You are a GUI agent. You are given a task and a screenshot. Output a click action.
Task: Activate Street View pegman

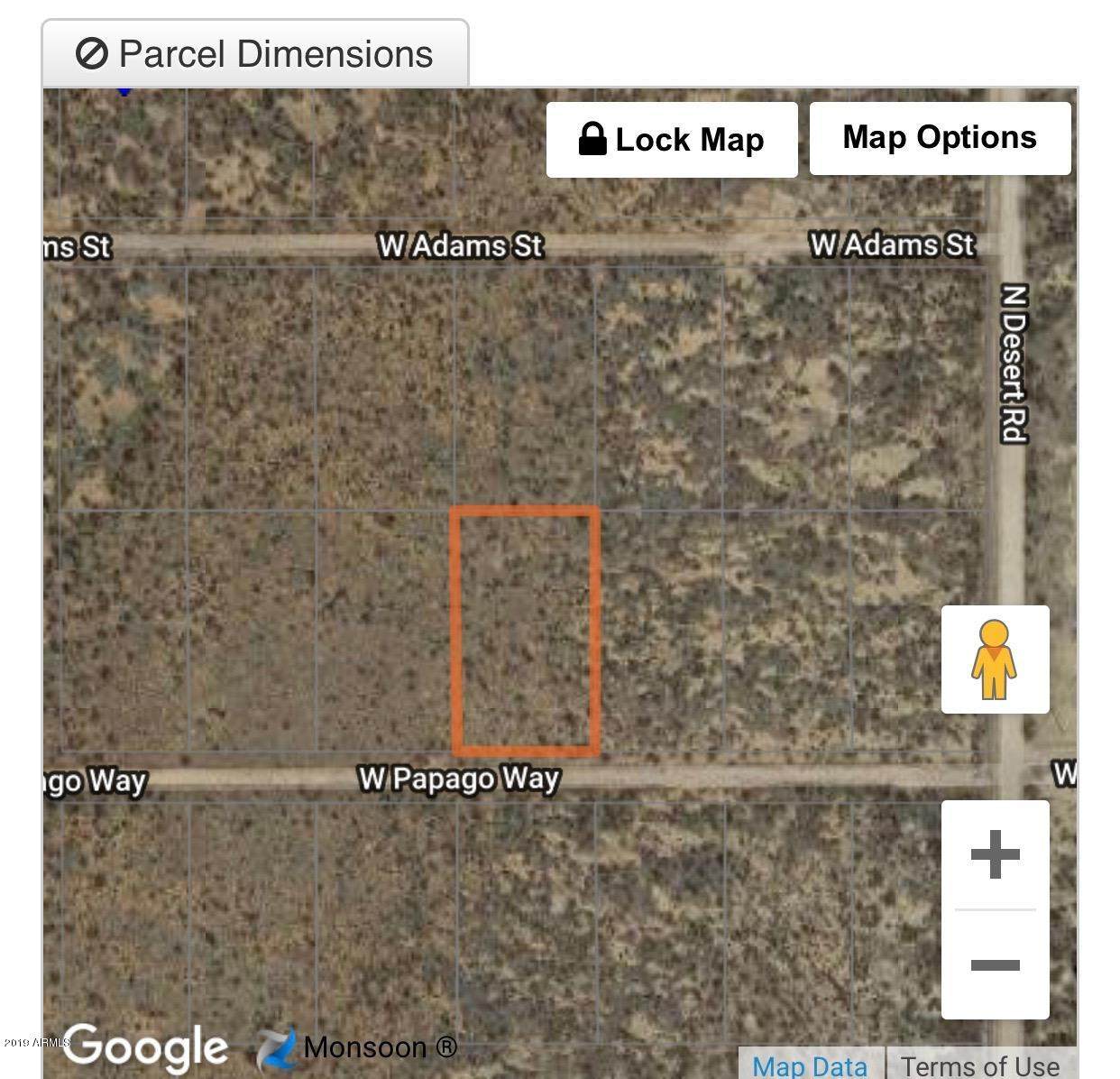click(x=995, y=659)
